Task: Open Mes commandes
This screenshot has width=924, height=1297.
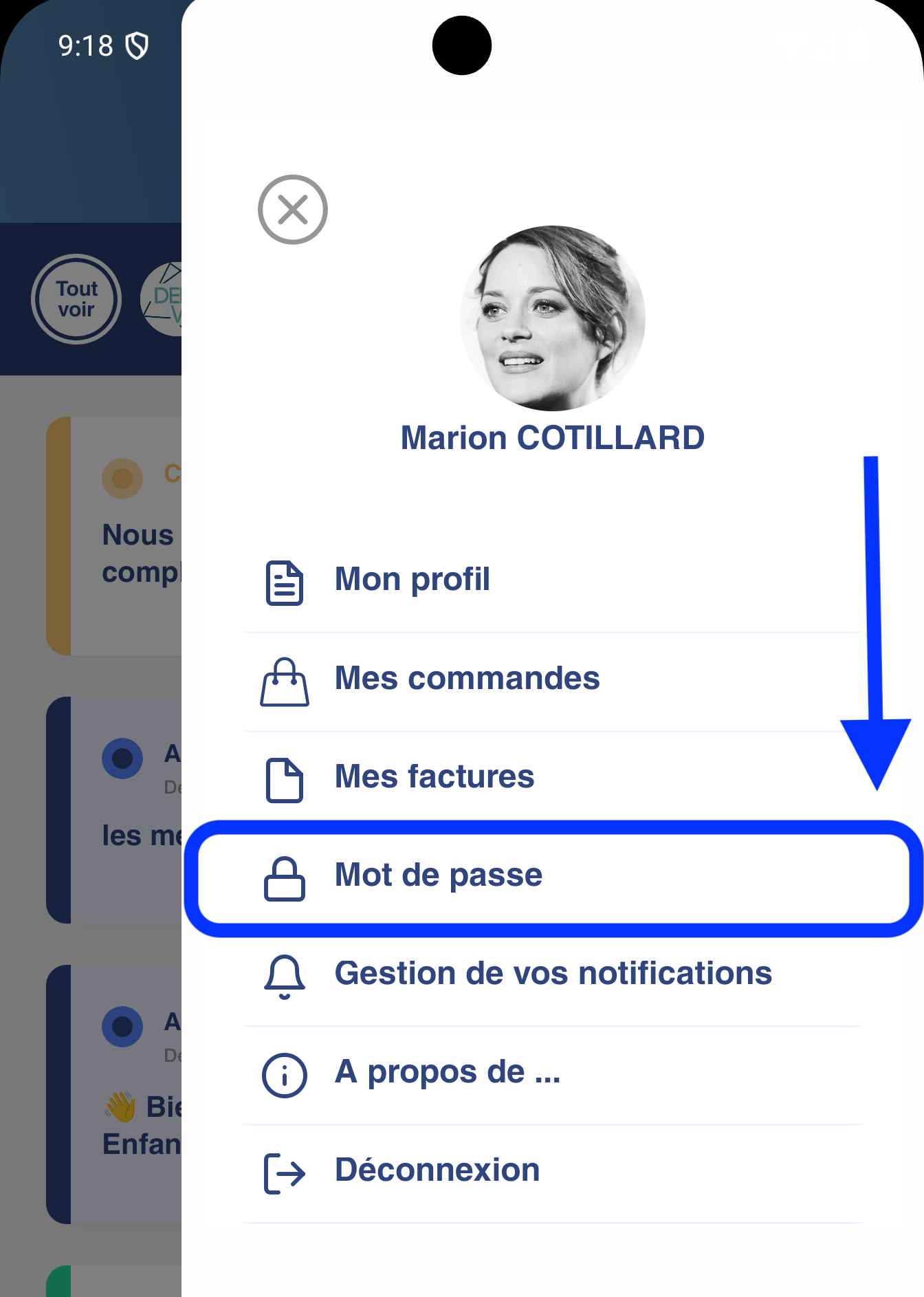Action: point(467,679)
